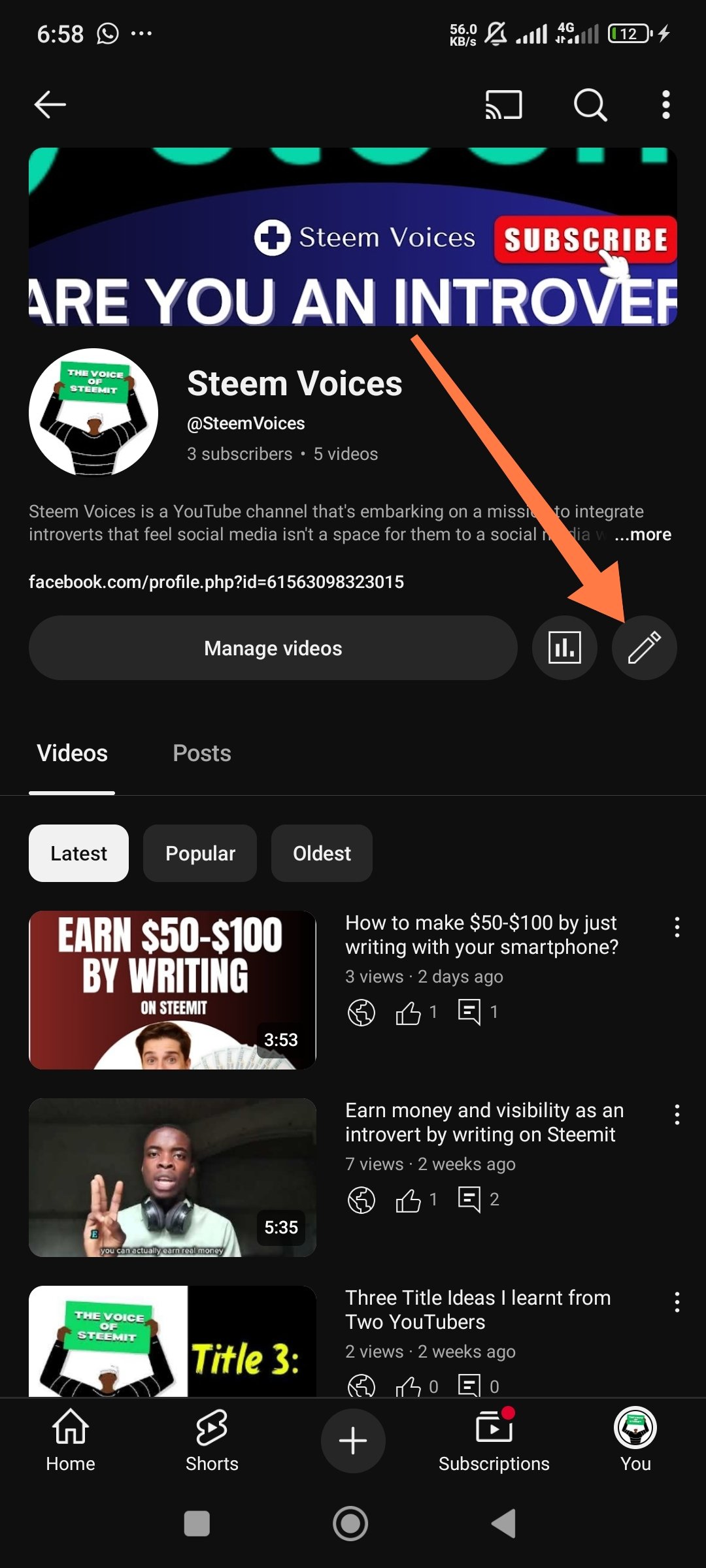Screen dimensions: 706x1568
Task: Open options for 'Earn money and visibility' video
Action: click(677, 1115)
